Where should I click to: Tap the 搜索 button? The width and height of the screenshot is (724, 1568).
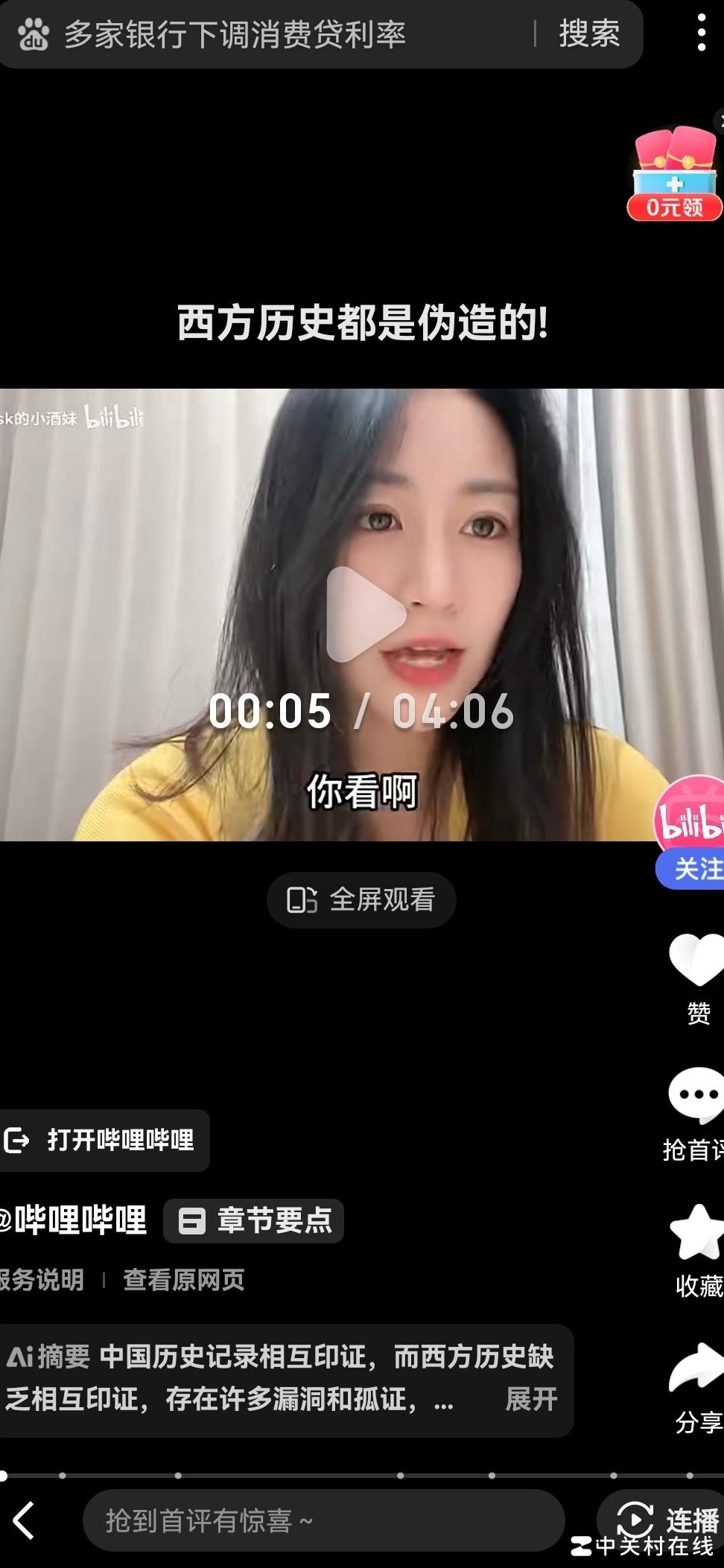(589, 34)
